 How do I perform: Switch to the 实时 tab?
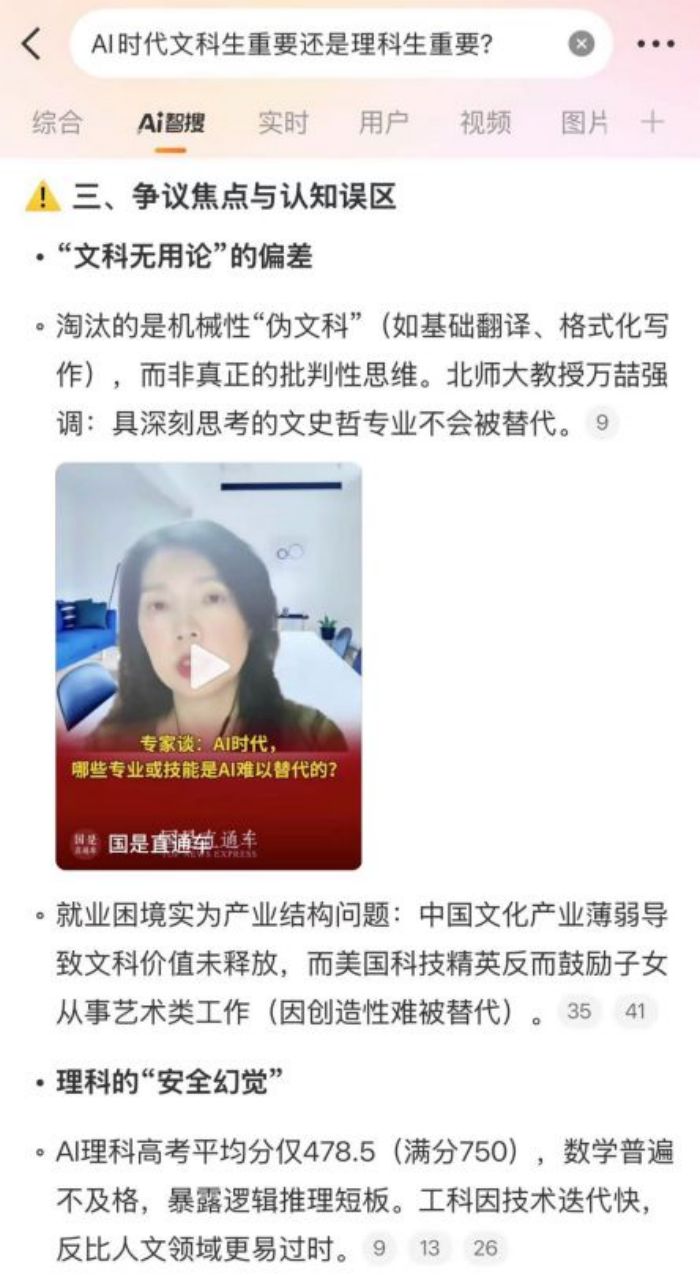click(x=283, y=123)
